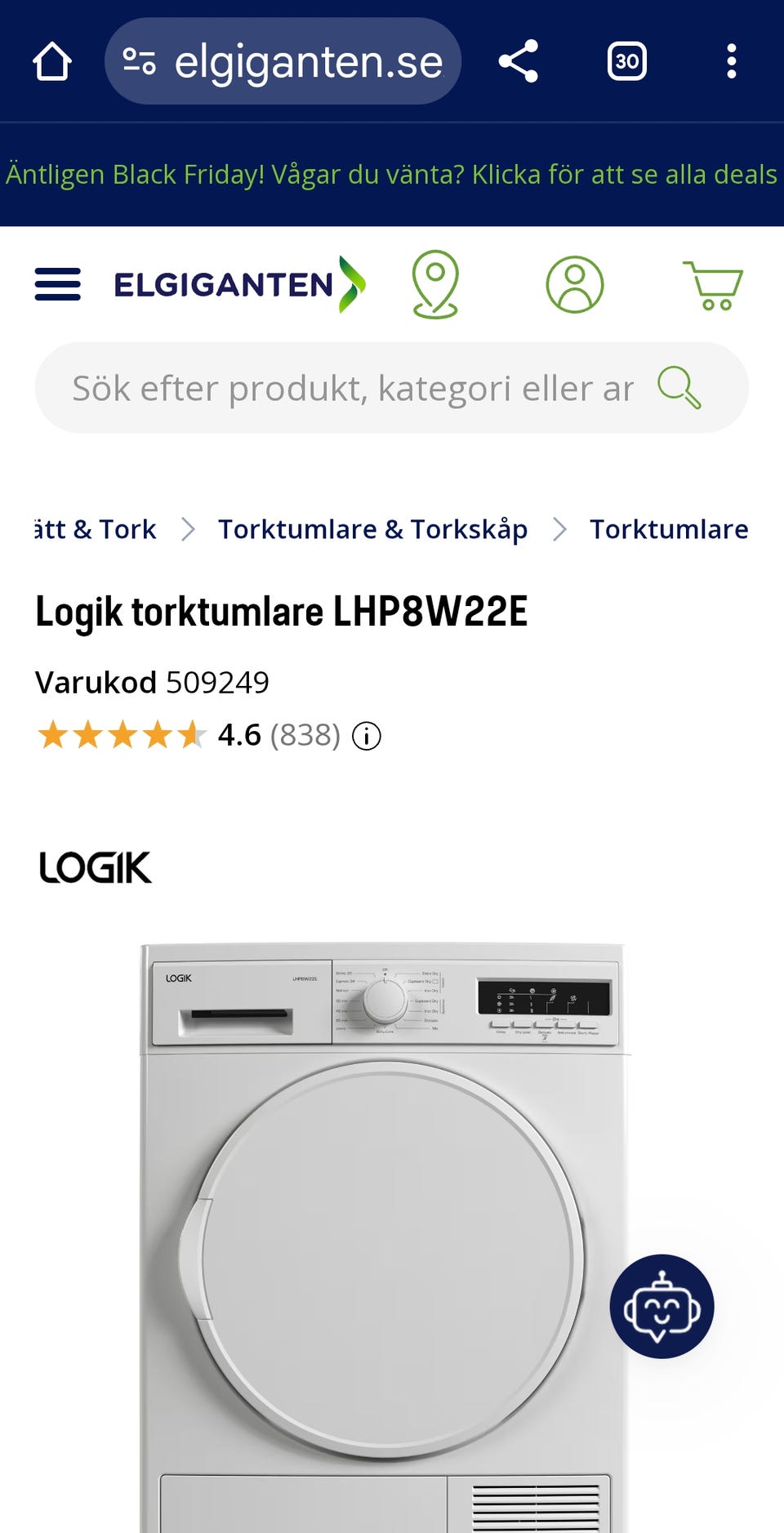
Task: Open the hamburger navigation menu
Action: (57, 285)
